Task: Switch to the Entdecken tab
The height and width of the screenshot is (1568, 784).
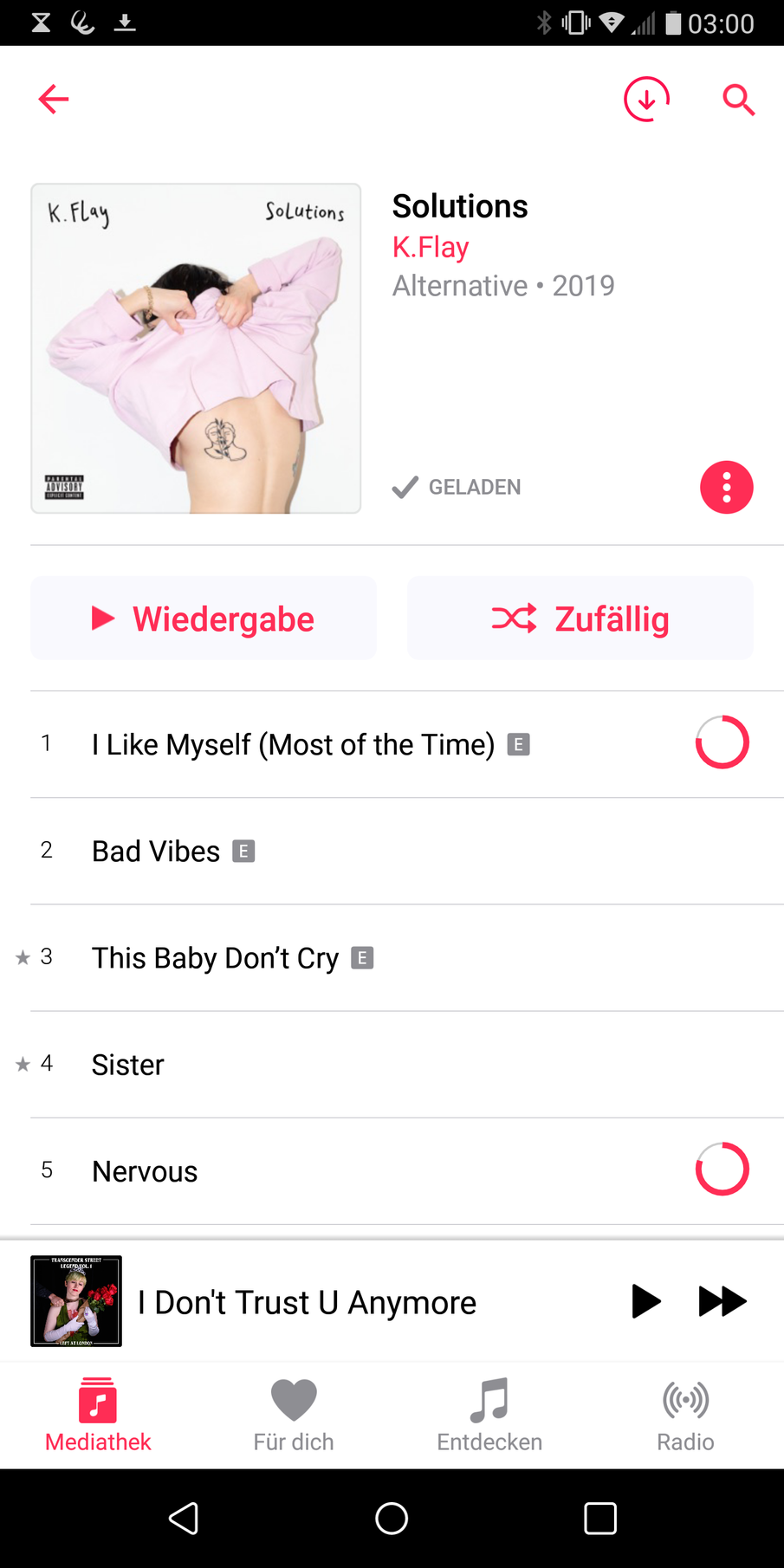Action: point(489,1415)
